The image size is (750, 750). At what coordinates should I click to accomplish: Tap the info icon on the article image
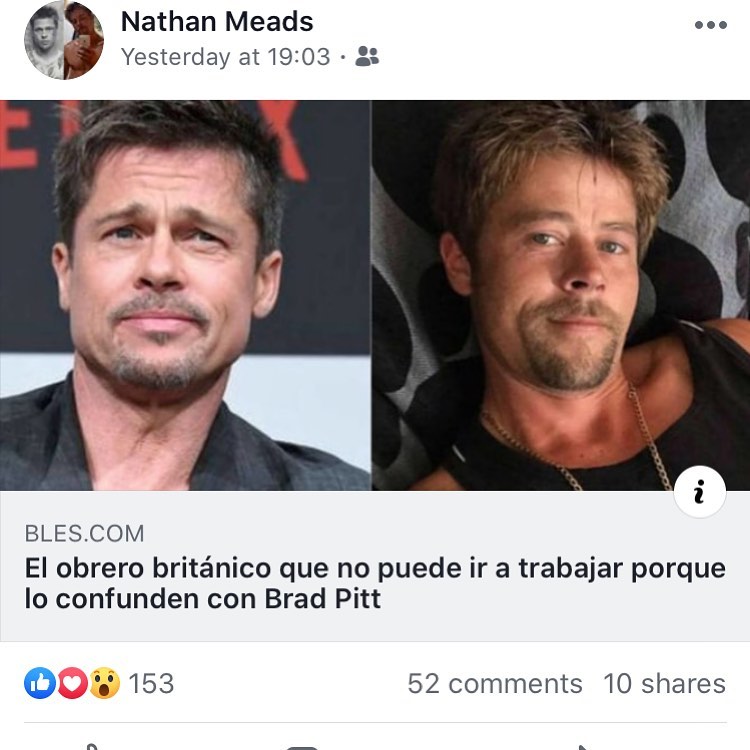point(699,491)
